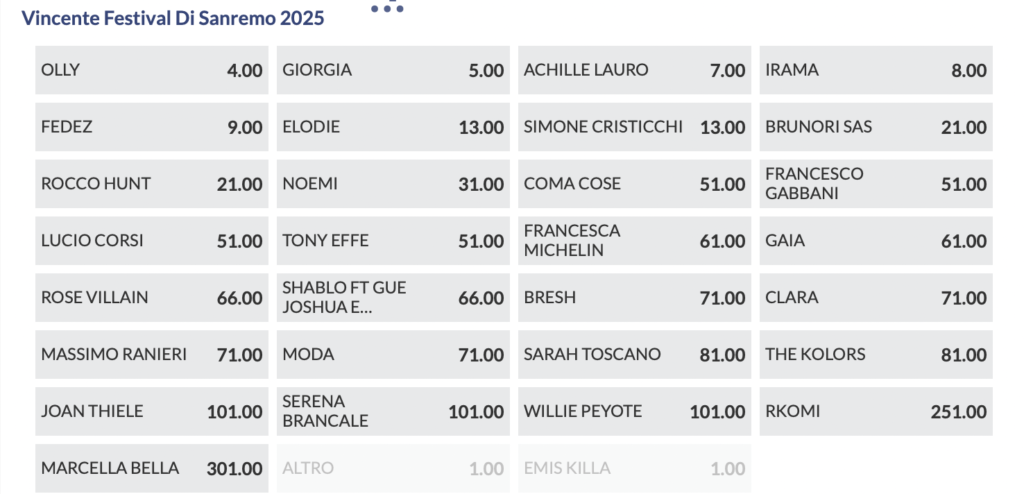Choose LUCIO CORSI at 51.00

[x=152, y=241]
